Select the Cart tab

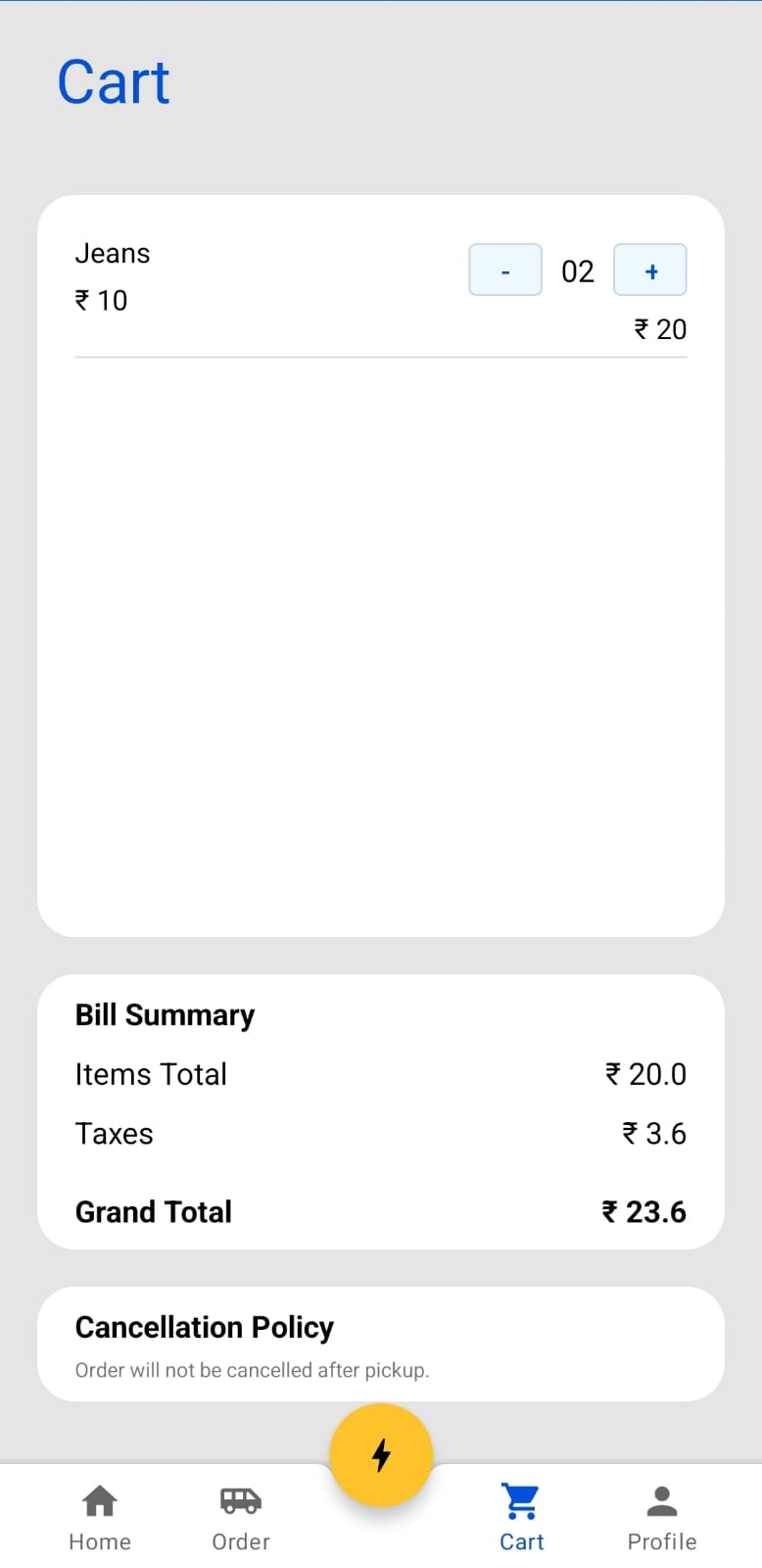(521, 1517)
